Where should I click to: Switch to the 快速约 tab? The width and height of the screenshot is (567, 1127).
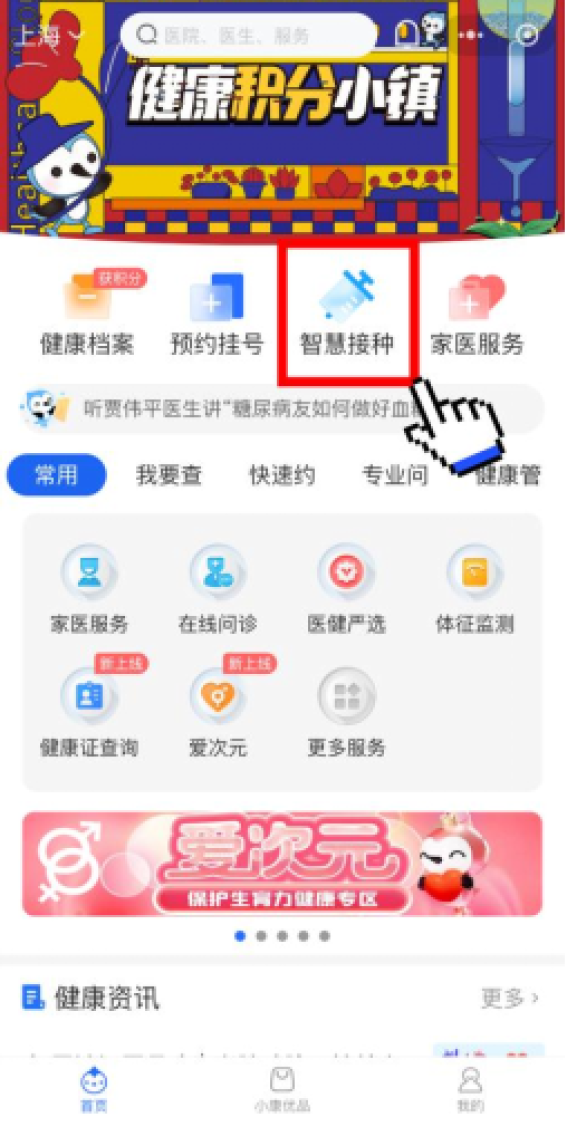pyautogui.click(x=282, y=475)
